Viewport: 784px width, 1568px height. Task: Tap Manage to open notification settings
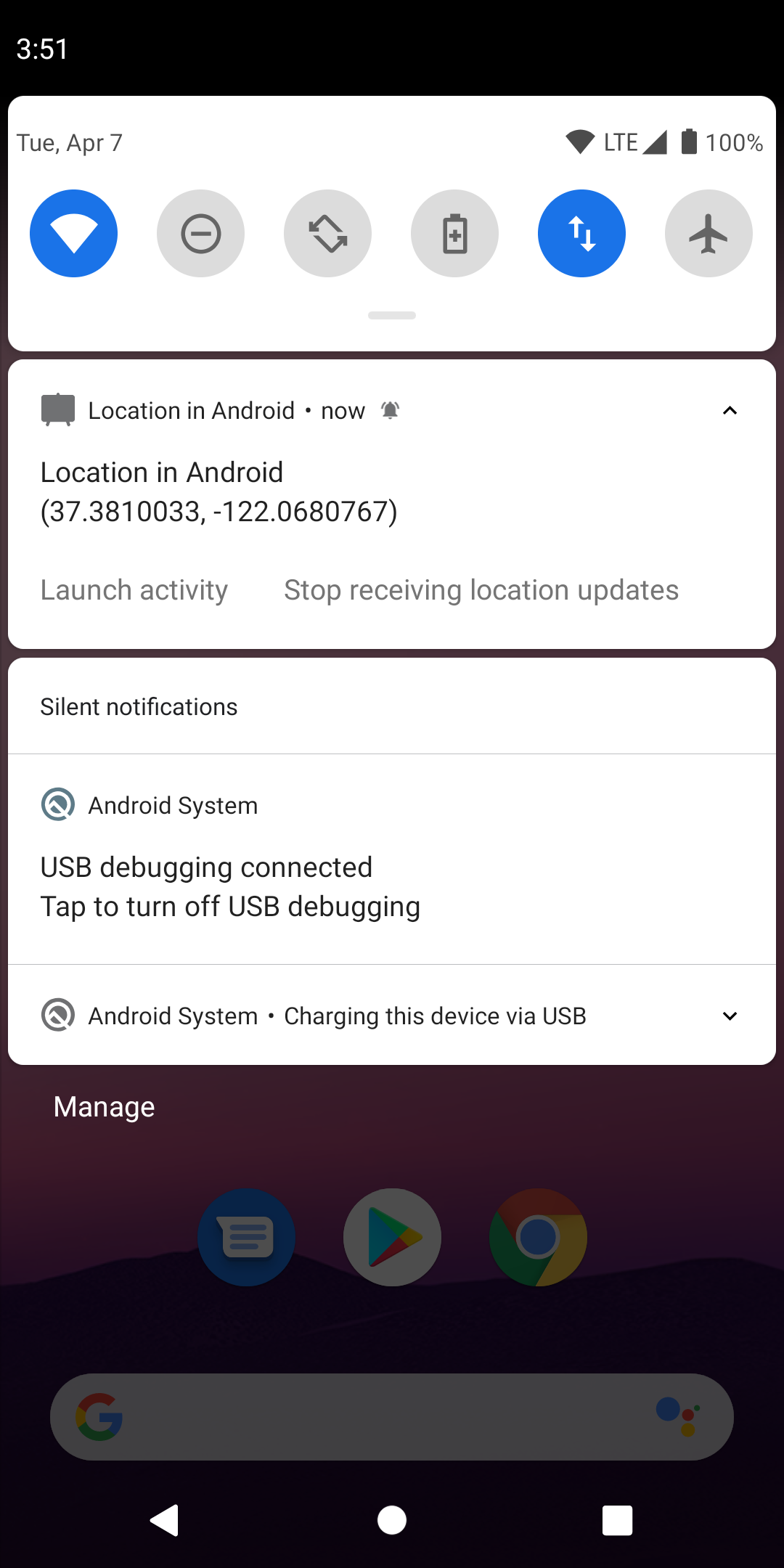point(103,1106)
